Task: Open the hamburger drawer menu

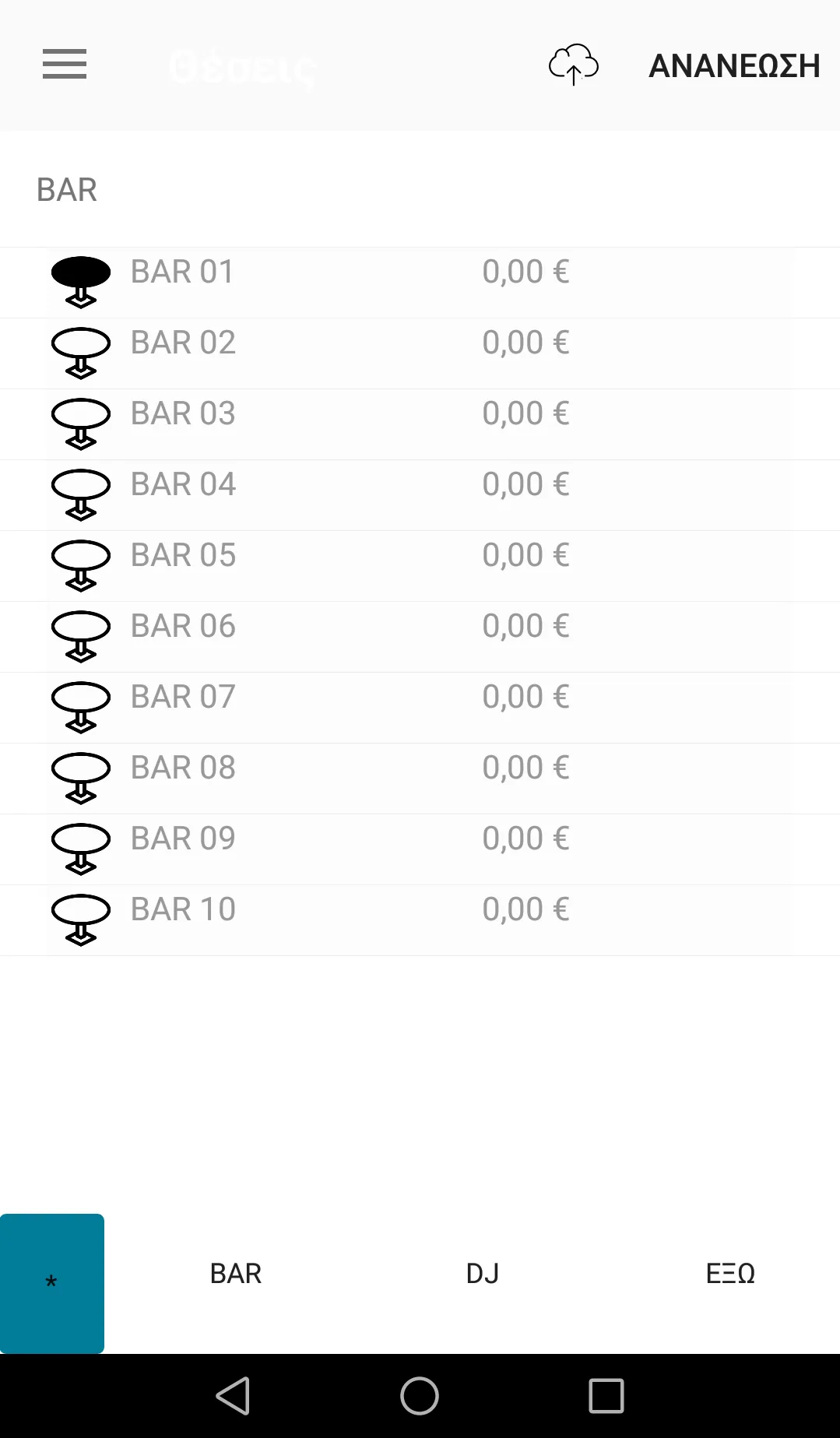Action: [65, 64]
